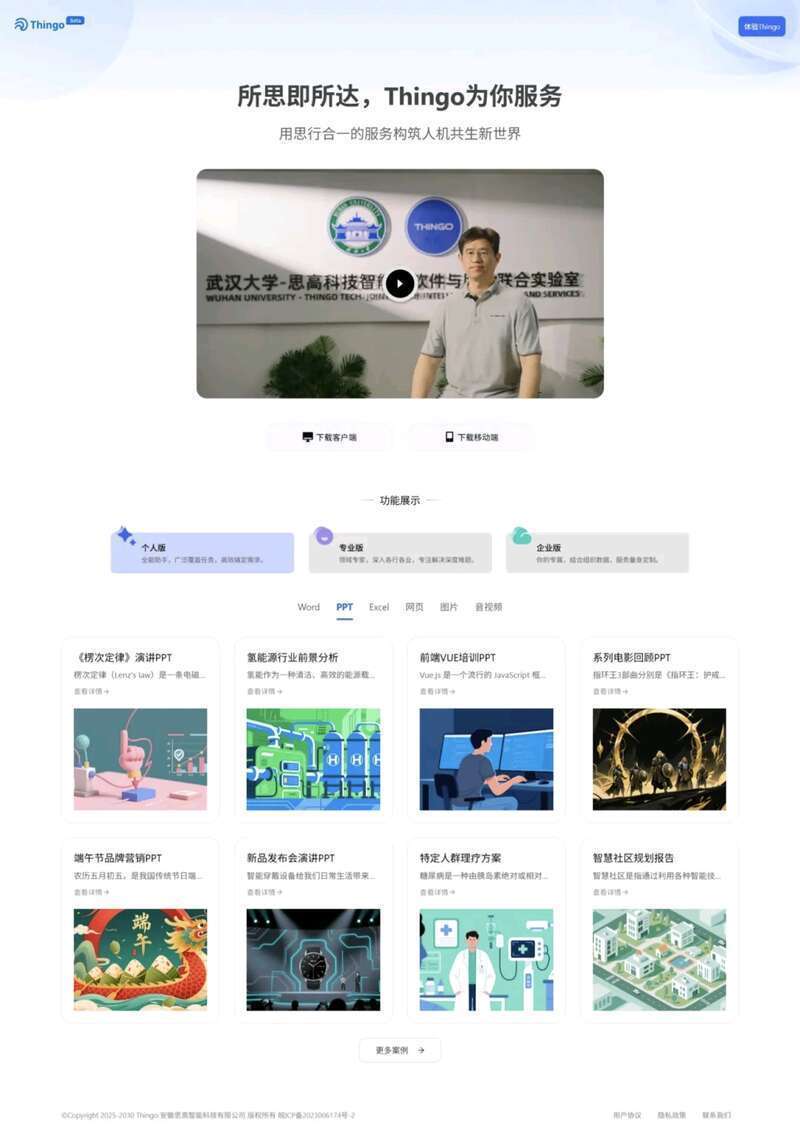Open the 隐私政策 footer link

coord(671,1115)
